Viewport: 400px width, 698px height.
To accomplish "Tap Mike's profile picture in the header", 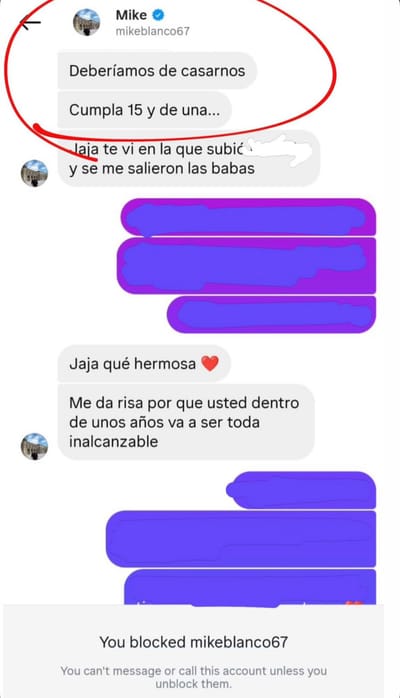I will point(86,22).
